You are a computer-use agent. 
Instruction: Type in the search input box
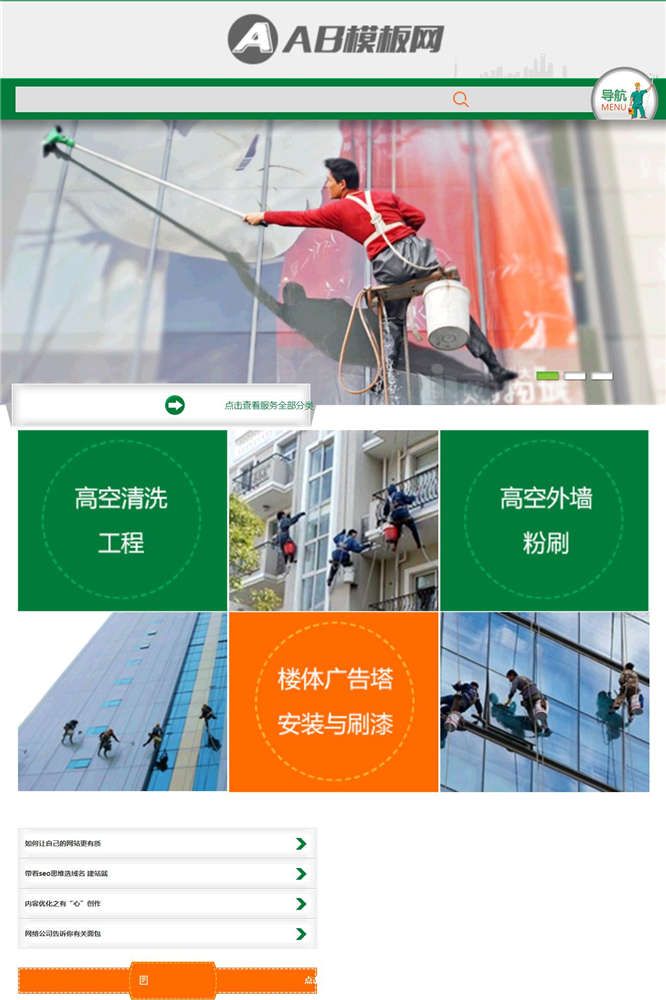pos(230,99)
